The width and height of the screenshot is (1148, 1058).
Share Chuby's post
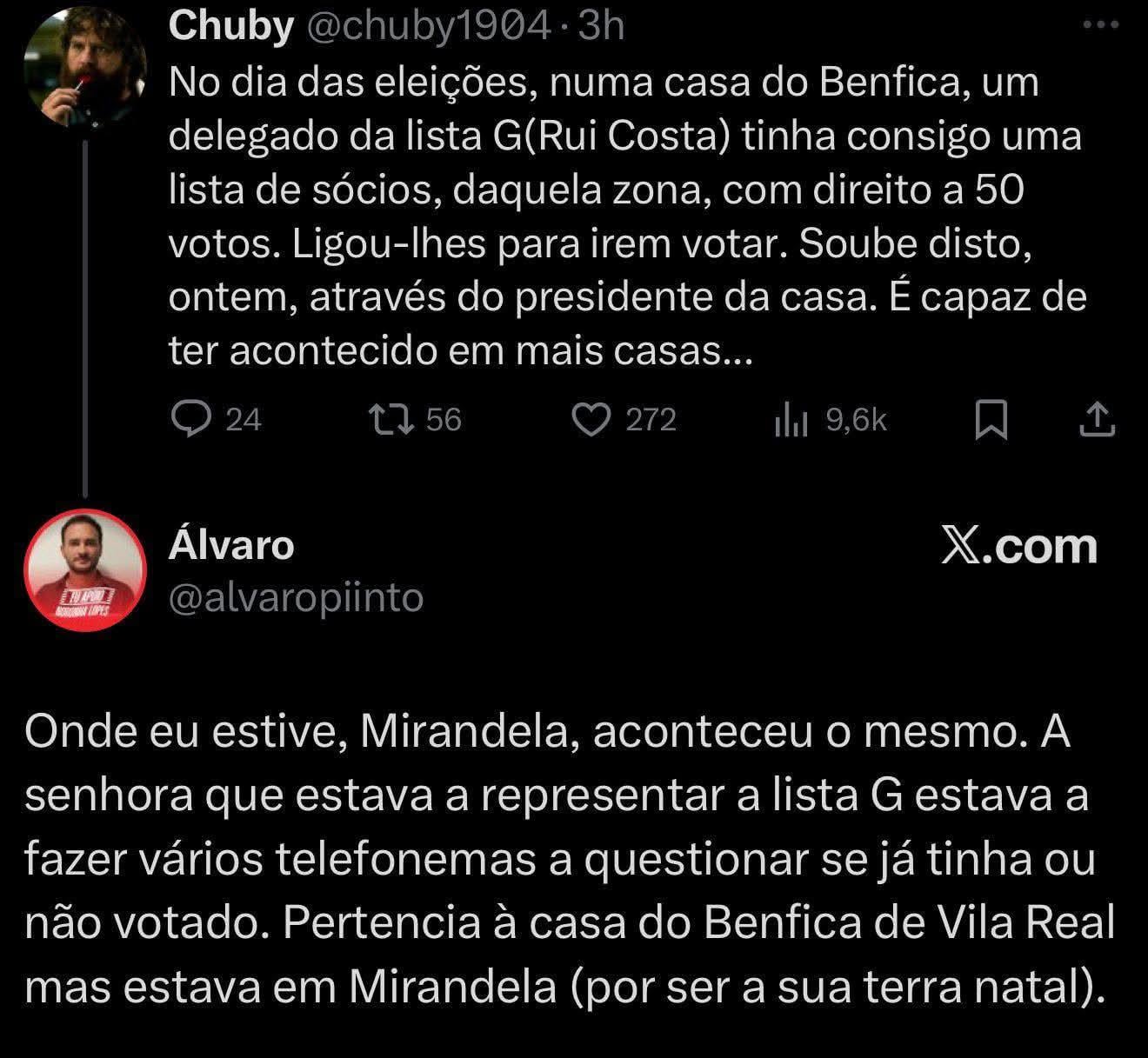coord(1097,420)
